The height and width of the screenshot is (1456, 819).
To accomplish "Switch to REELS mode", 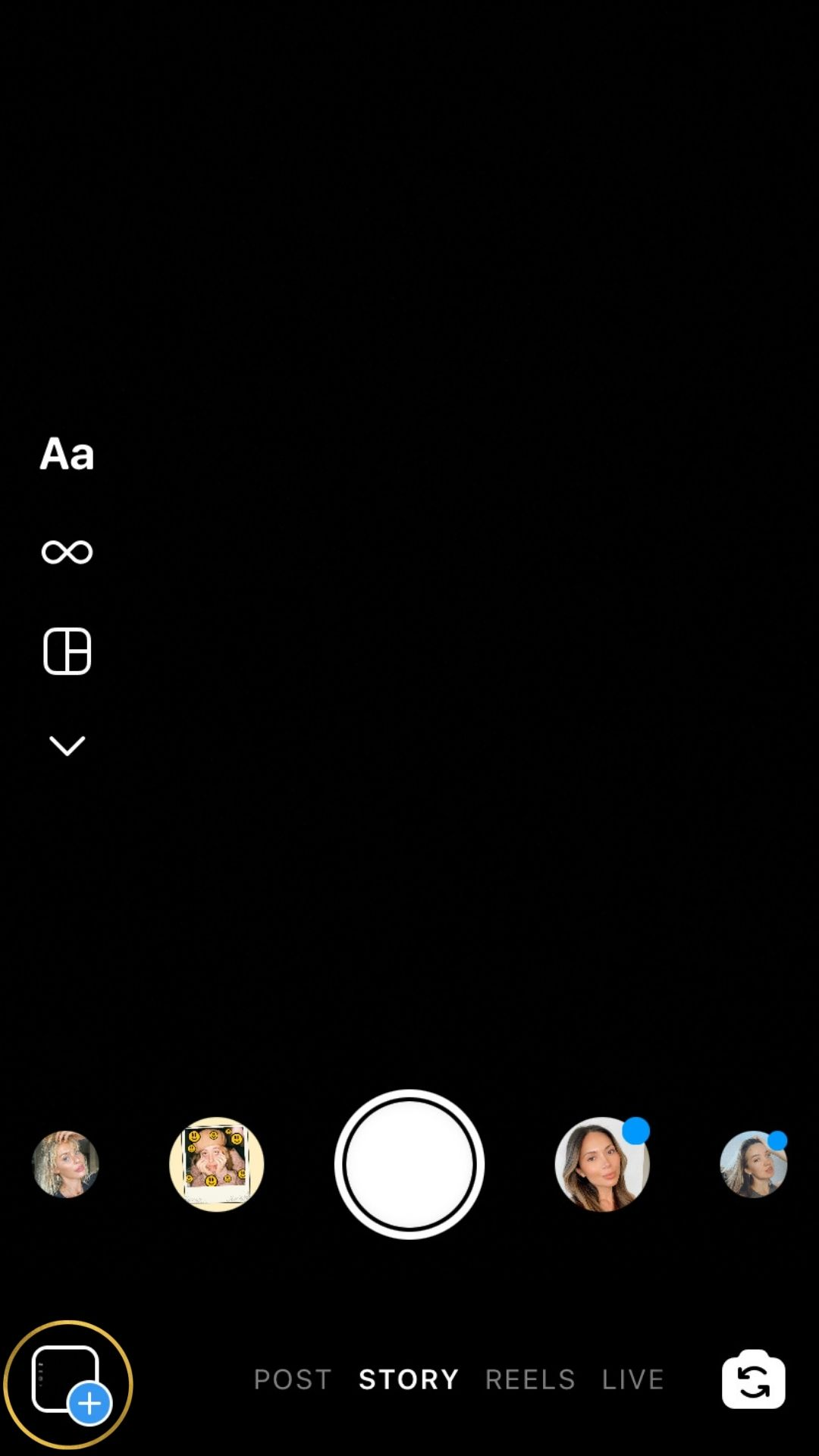I will [x=530, y=1379].
